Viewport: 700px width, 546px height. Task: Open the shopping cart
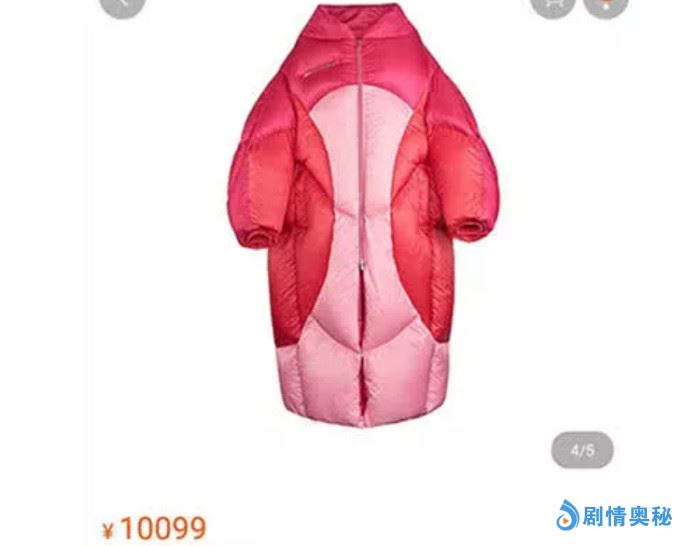click(x=552, y=5)
